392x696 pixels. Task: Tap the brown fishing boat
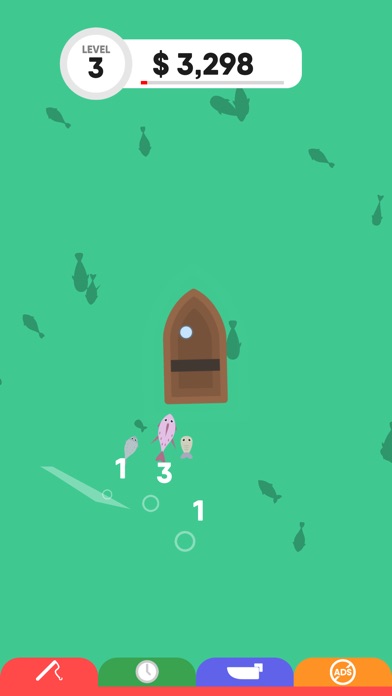195,347
